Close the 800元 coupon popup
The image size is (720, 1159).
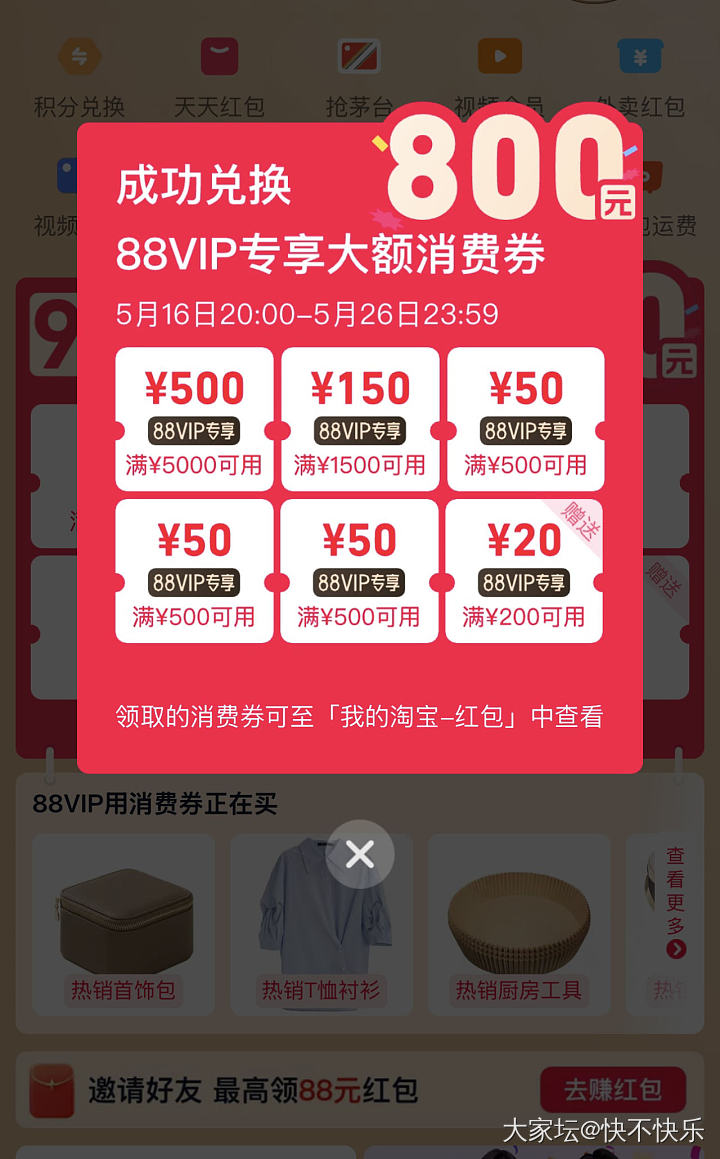(360, 854)
